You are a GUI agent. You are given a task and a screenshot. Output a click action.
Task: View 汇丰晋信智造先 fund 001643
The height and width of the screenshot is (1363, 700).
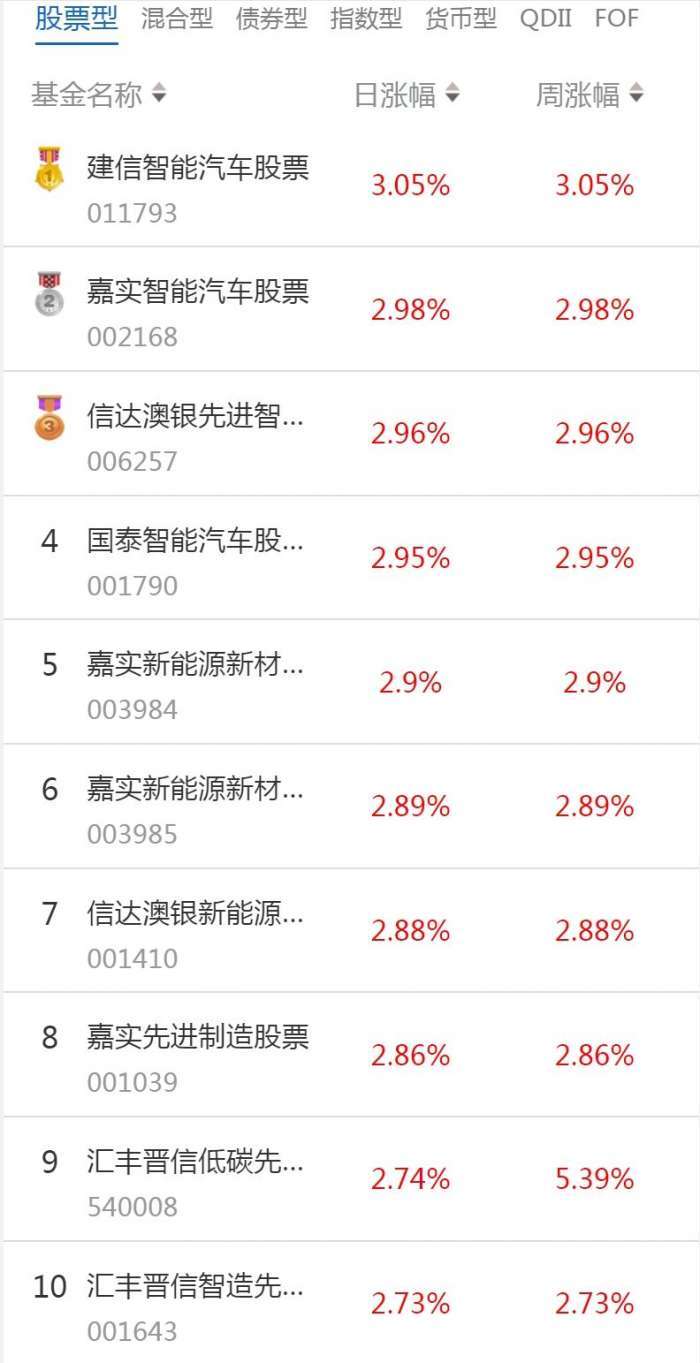(195, 1304)
